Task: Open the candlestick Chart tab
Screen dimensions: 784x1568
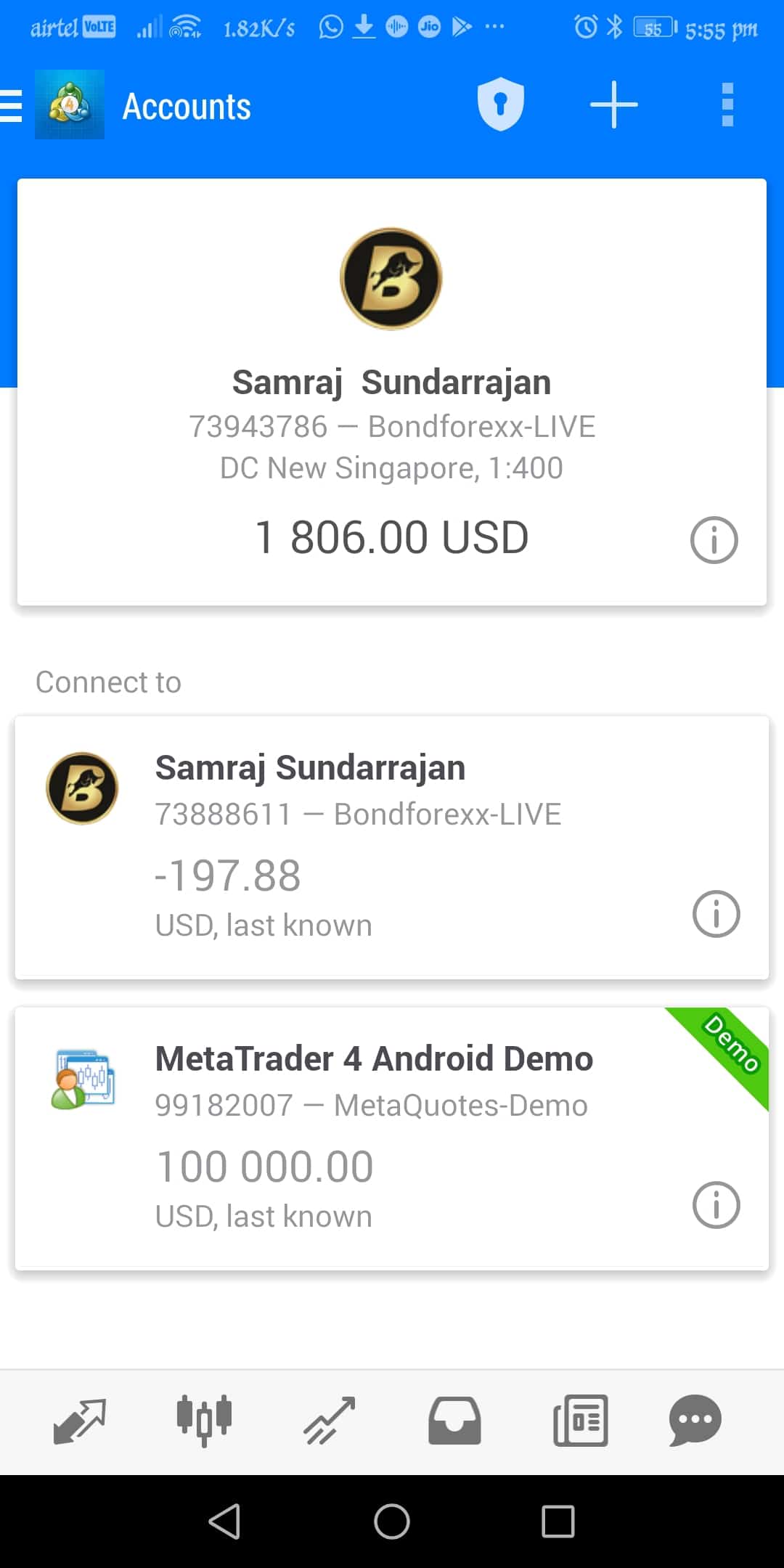Action: [x=205, y=1421]
